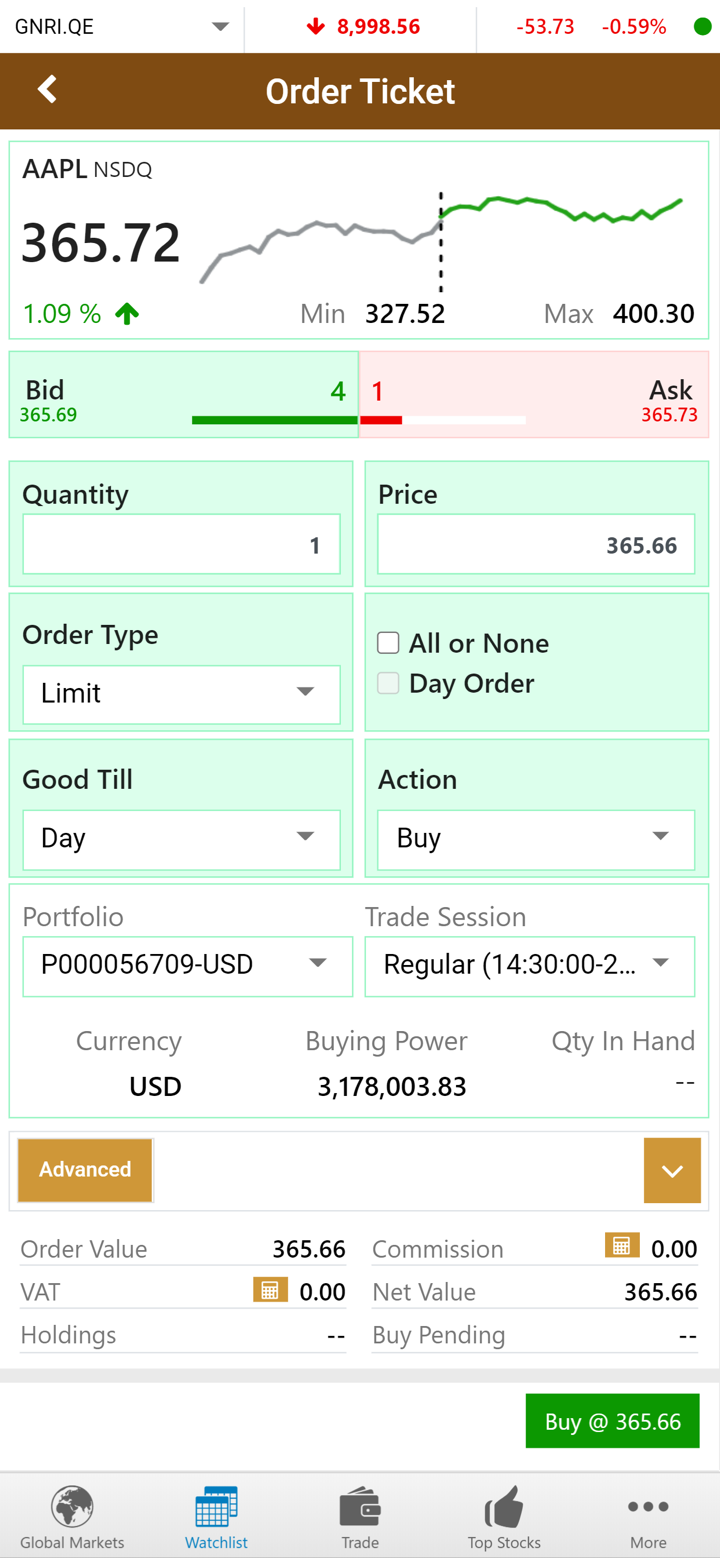Open the Commission calculator icon

click(x=622, y=1245)
